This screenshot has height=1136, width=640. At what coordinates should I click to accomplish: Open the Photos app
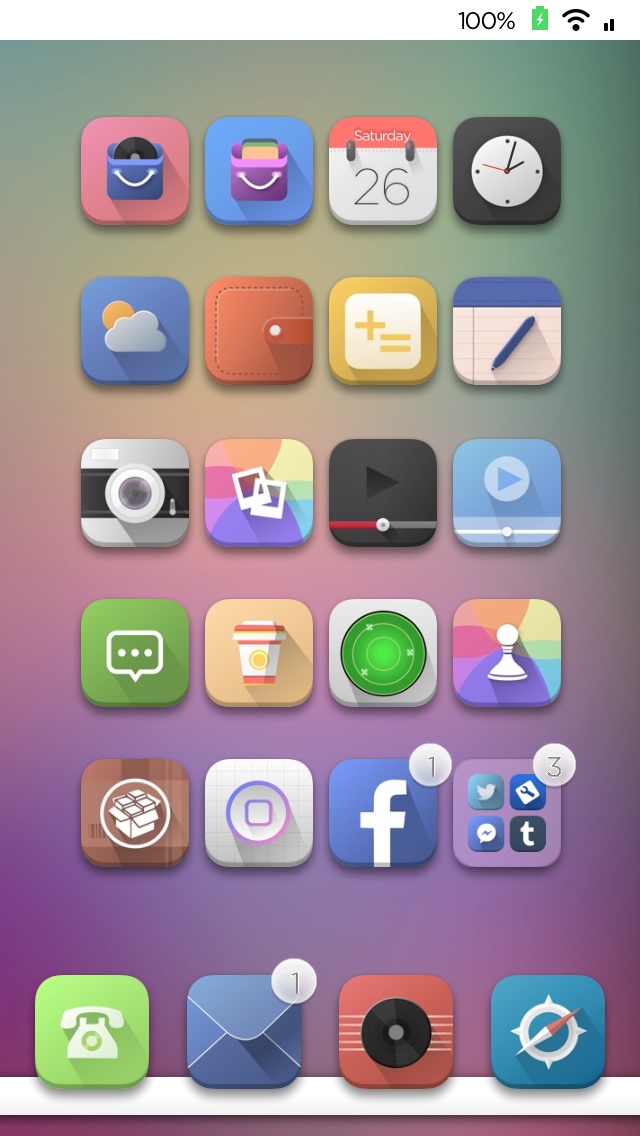coord(259,493)
